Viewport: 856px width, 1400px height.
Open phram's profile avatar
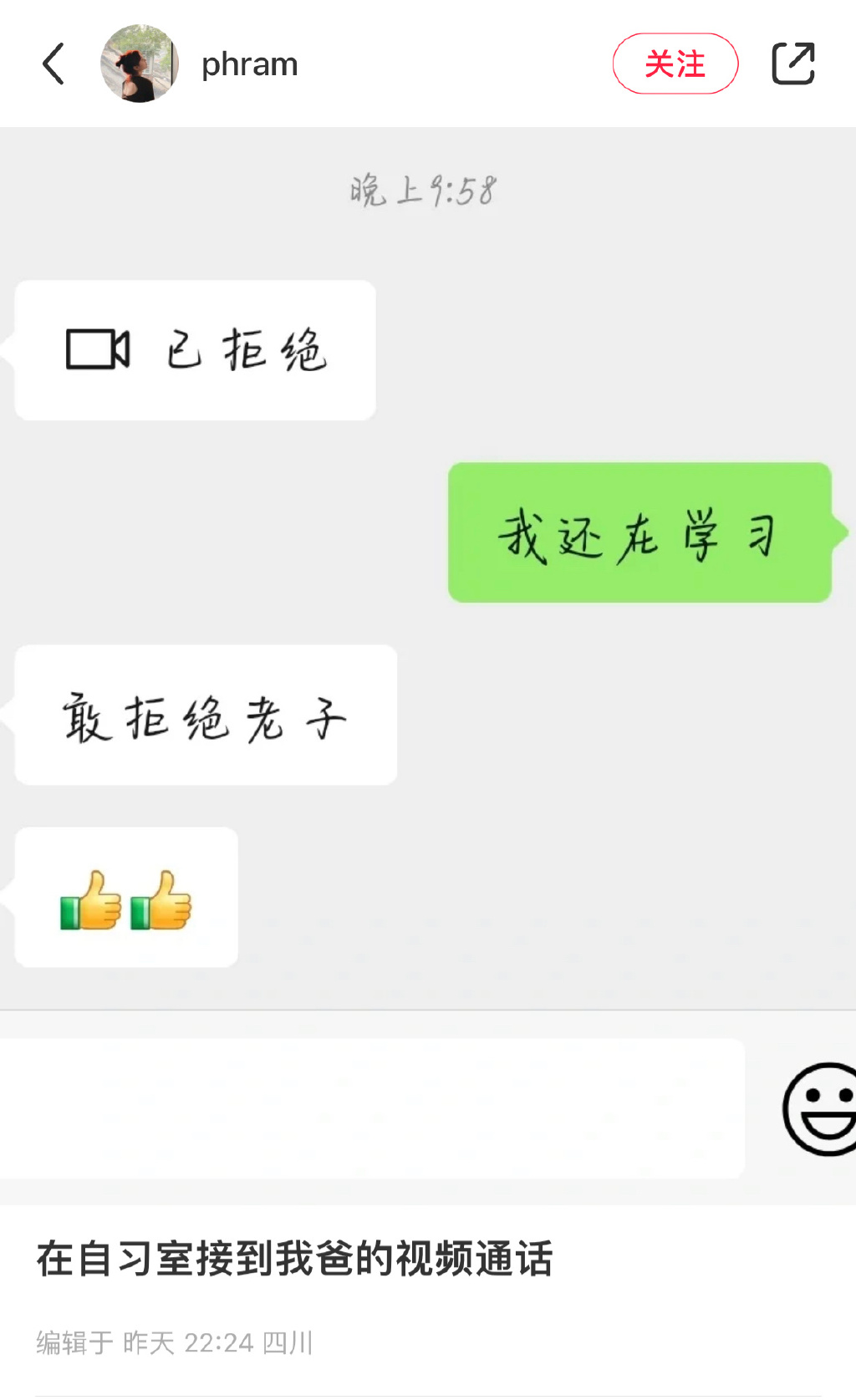pyautogui.click(x=139, y=64)
